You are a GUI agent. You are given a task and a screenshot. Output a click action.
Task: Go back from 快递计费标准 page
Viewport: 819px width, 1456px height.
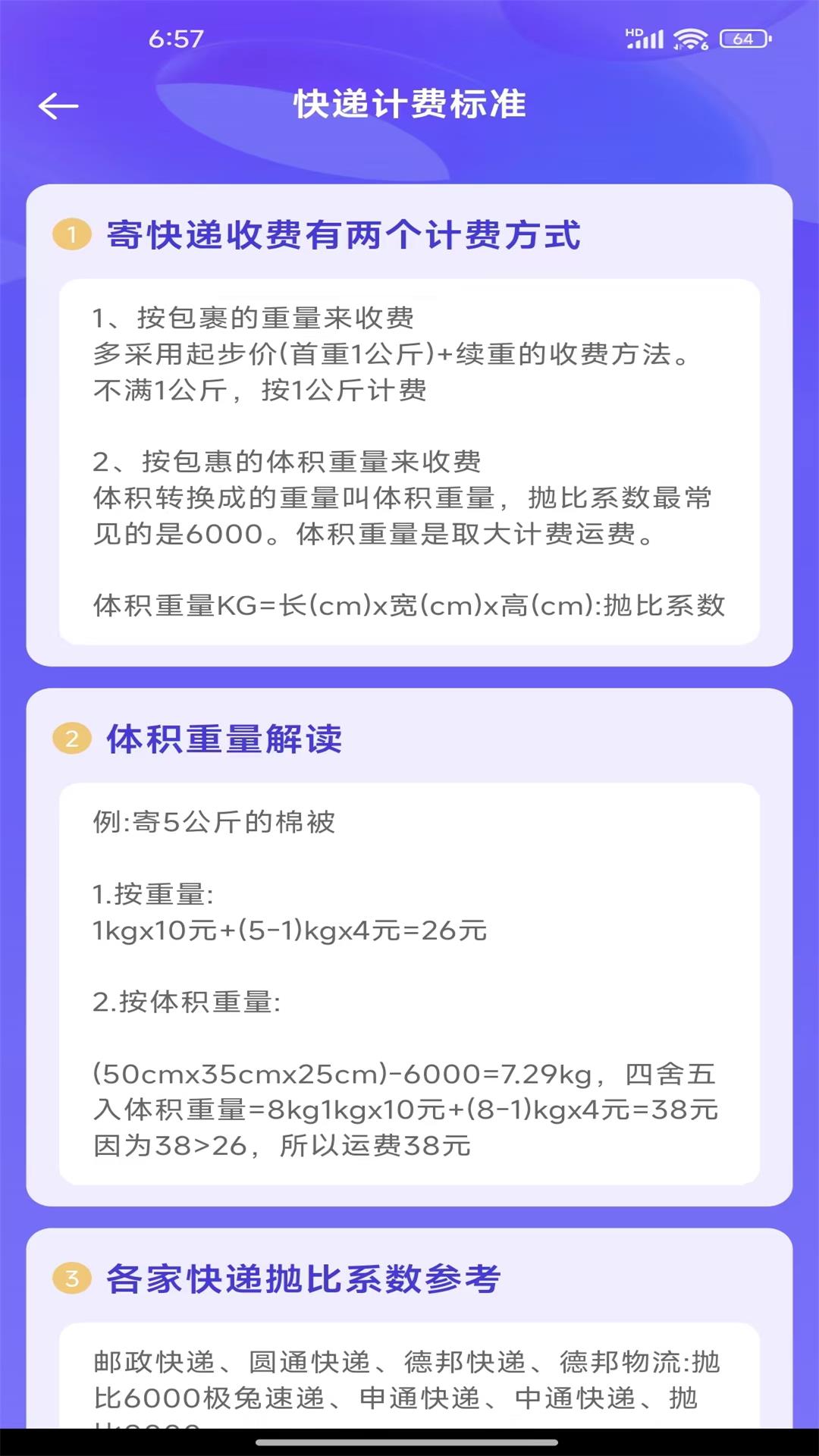(58, 106)
